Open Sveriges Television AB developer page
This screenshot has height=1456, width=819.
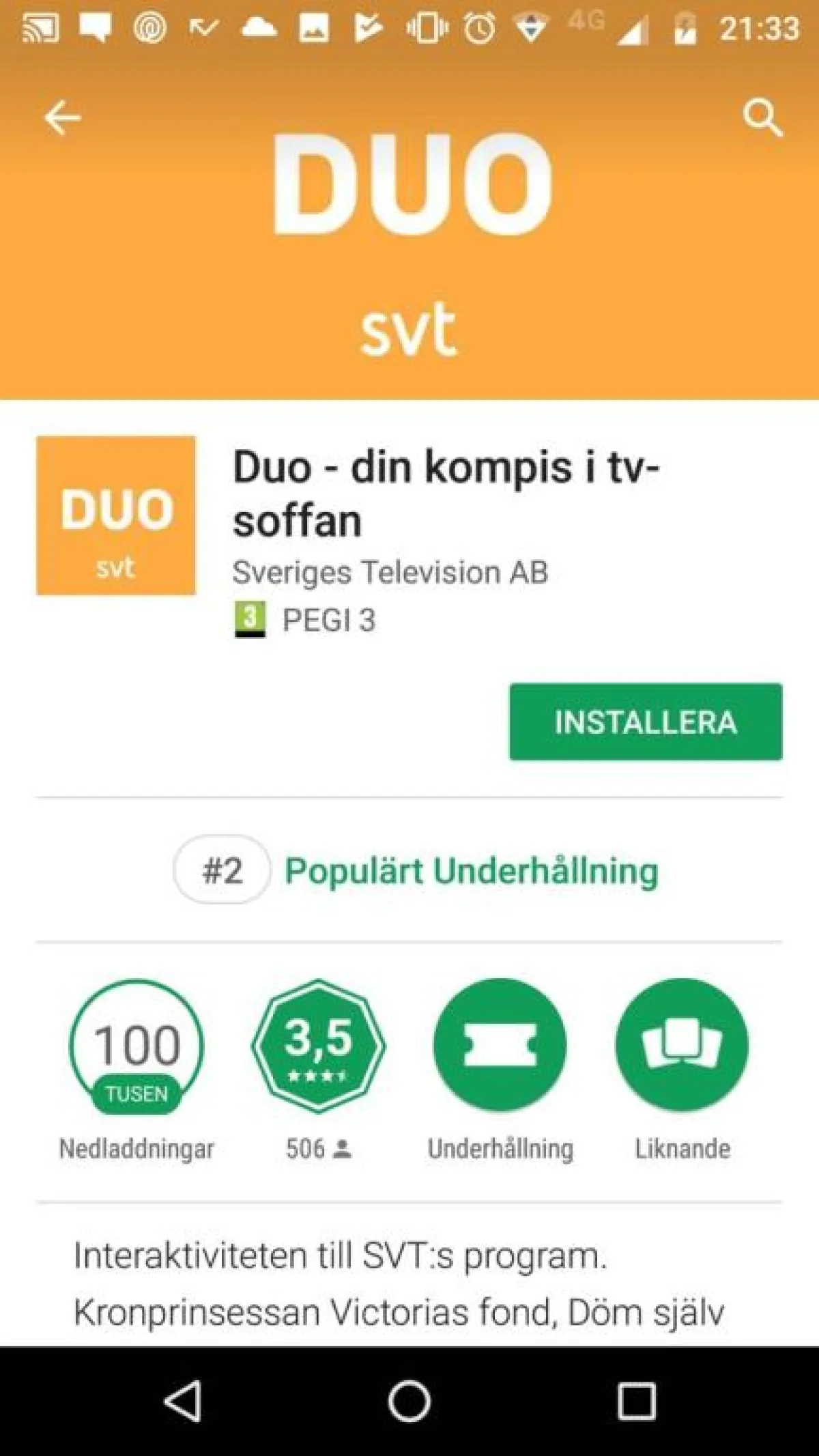coord(390,572)
